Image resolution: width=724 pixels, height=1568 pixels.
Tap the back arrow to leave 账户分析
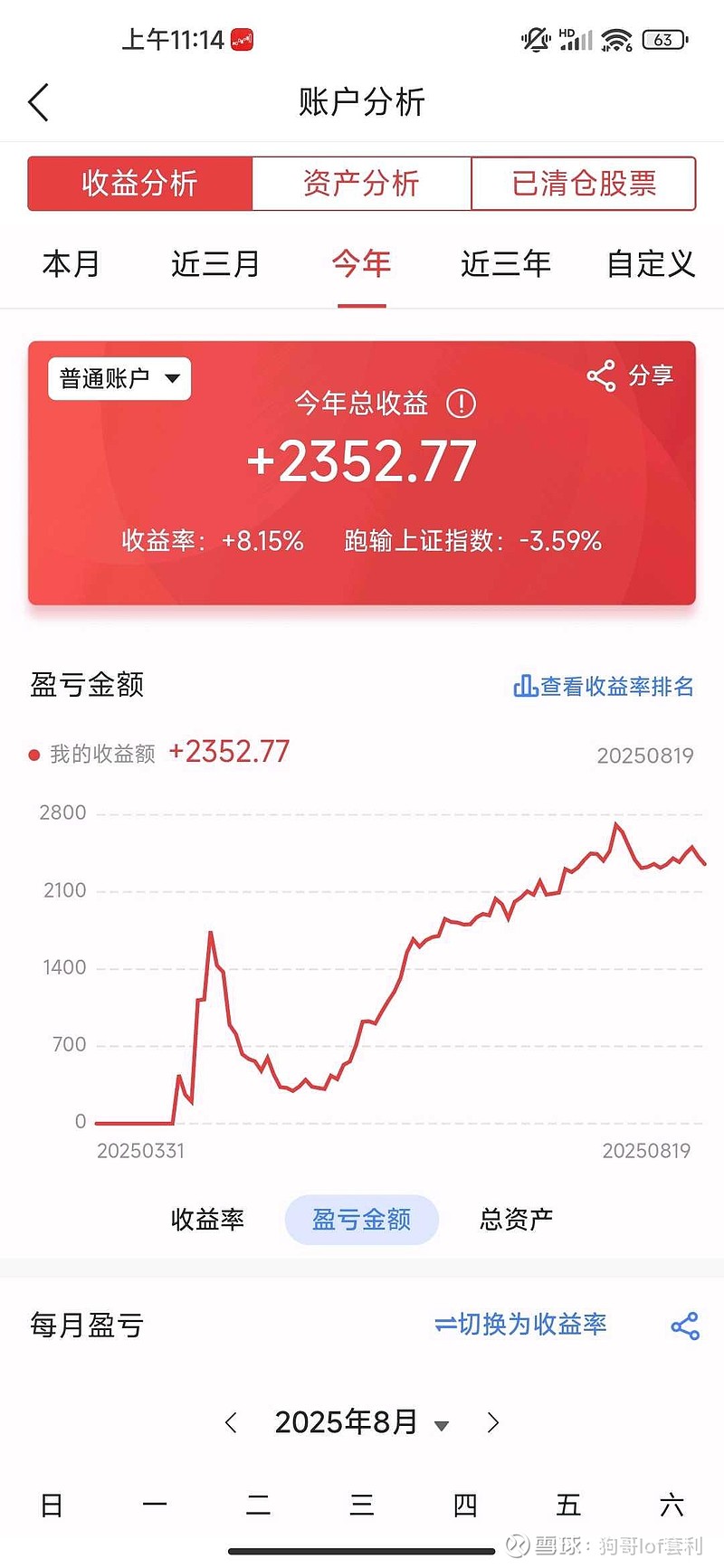click(38, 102)
